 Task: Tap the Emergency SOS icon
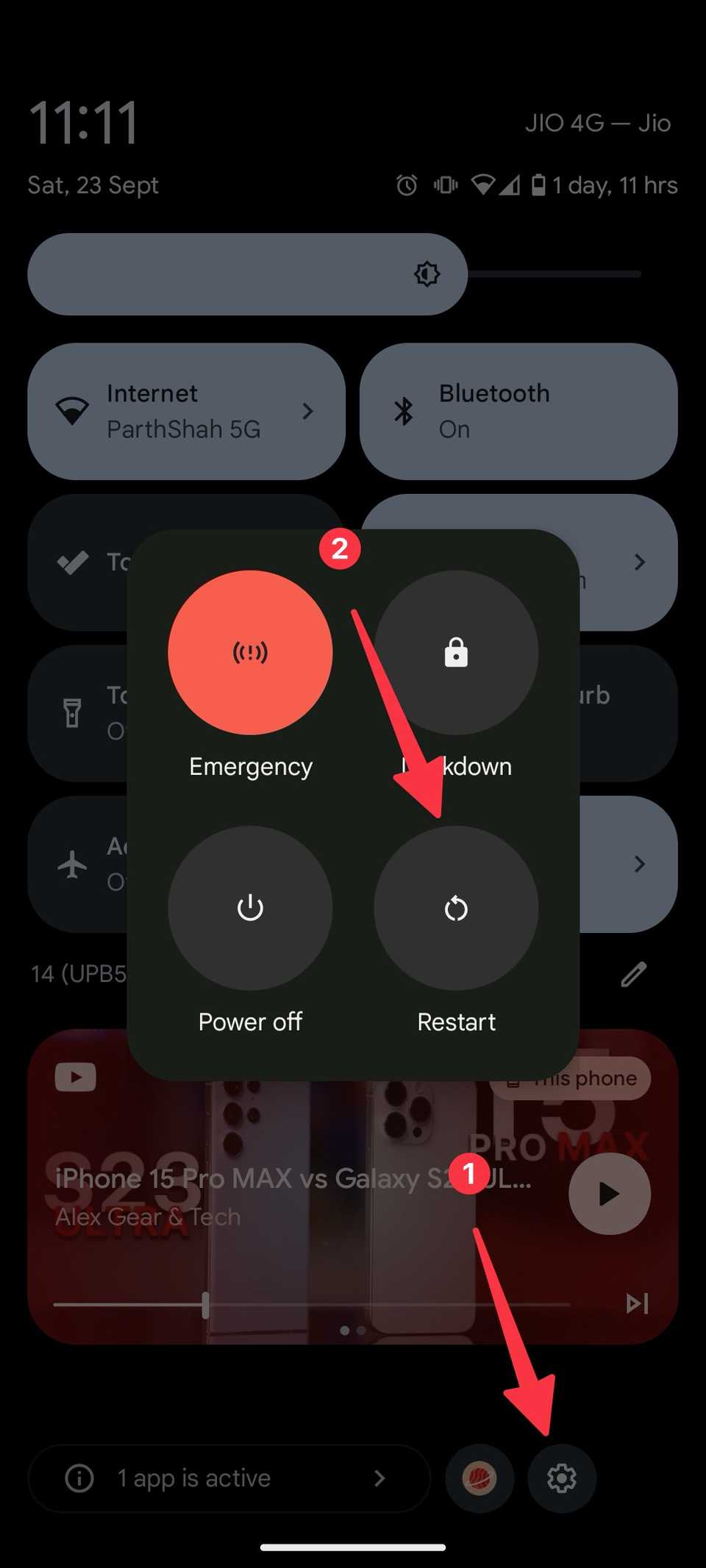click(250, 653)
